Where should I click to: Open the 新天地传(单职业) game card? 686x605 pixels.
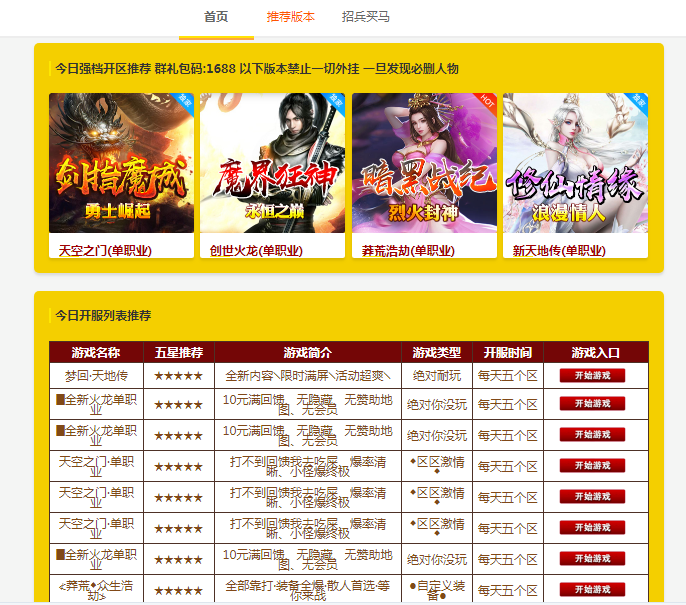(x=575, y=175)
